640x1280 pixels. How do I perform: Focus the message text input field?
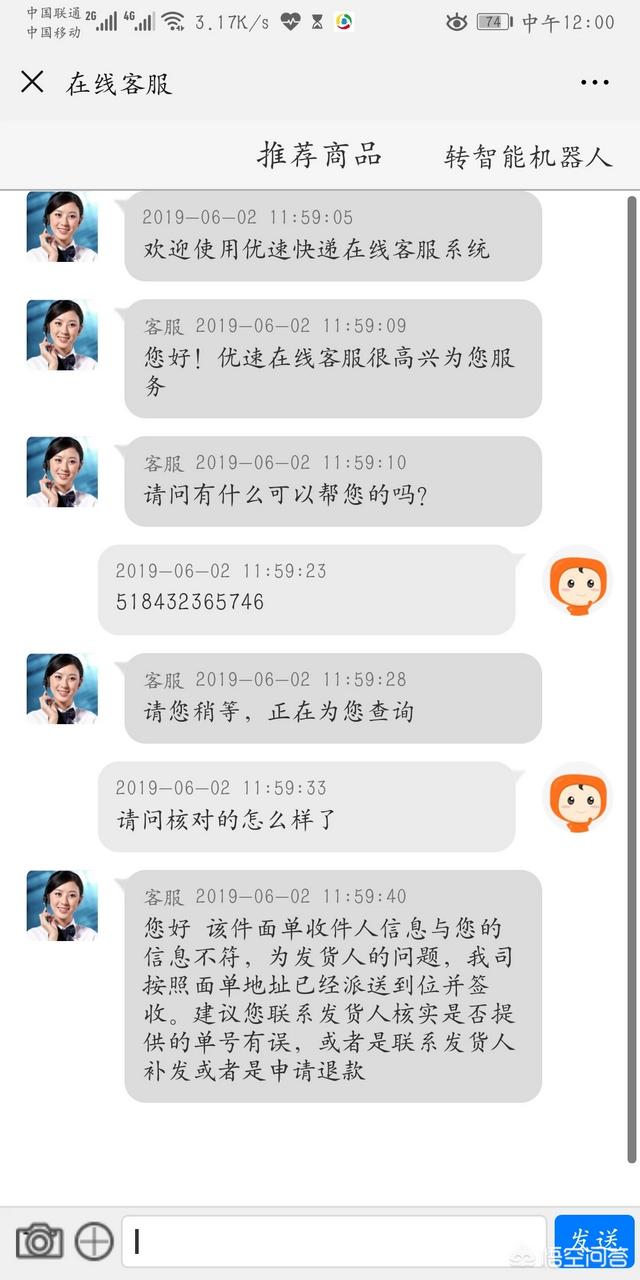tap(335, 1241)
